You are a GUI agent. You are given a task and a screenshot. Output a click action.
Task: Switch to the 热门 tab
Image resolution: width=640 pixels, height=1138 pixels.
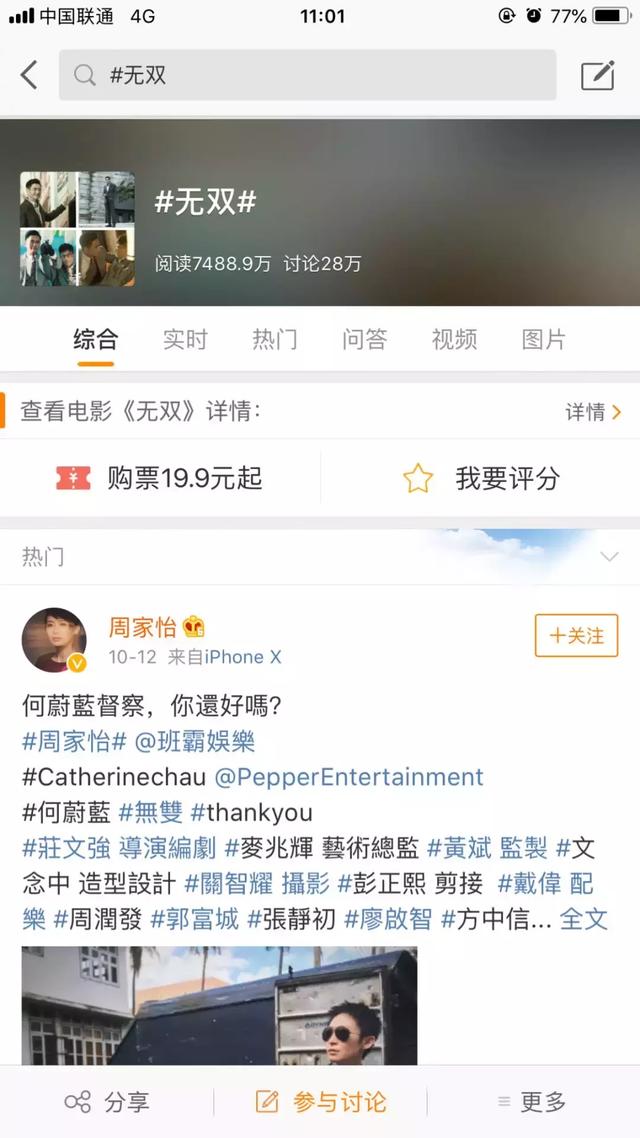274,340
